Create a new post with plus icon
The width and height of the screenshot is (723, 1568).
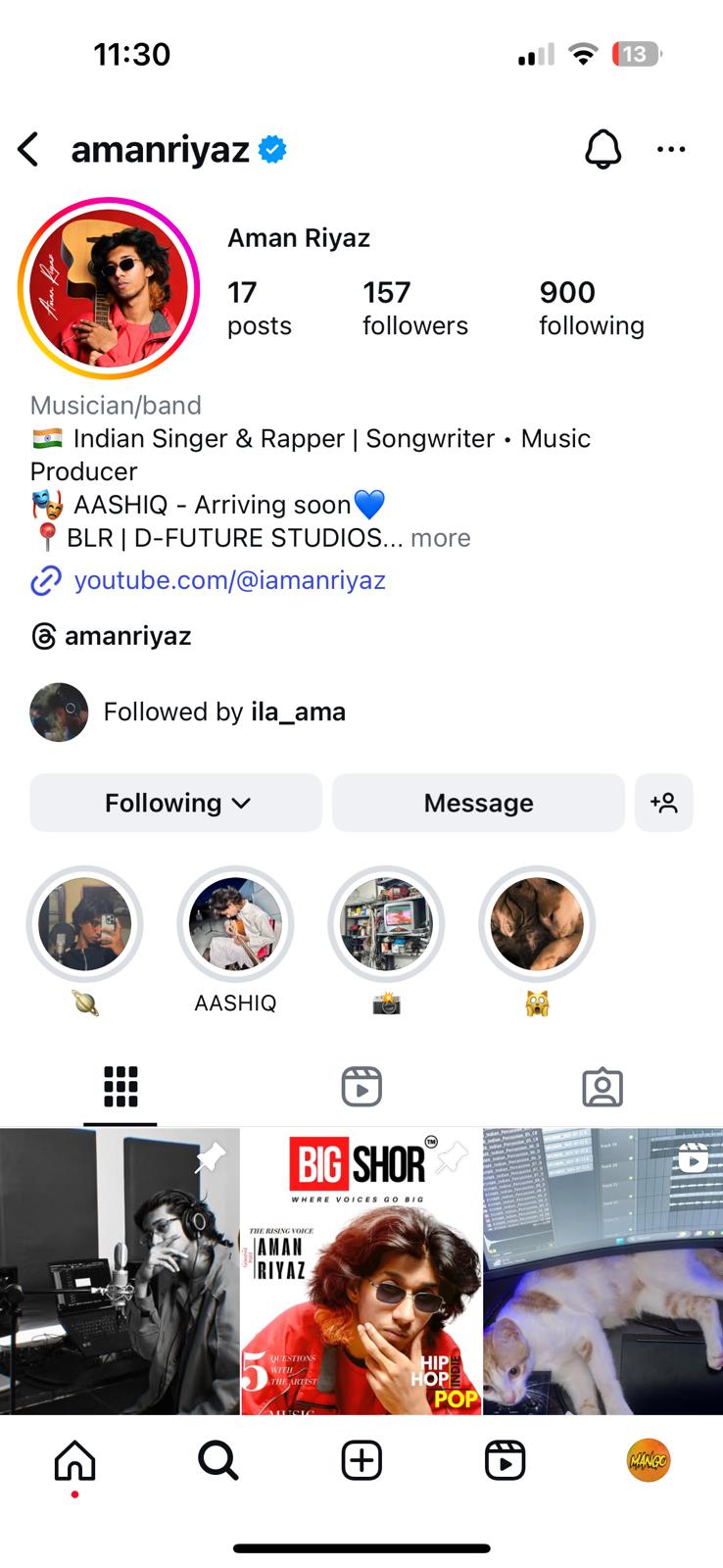click(x=361, y=1461)
